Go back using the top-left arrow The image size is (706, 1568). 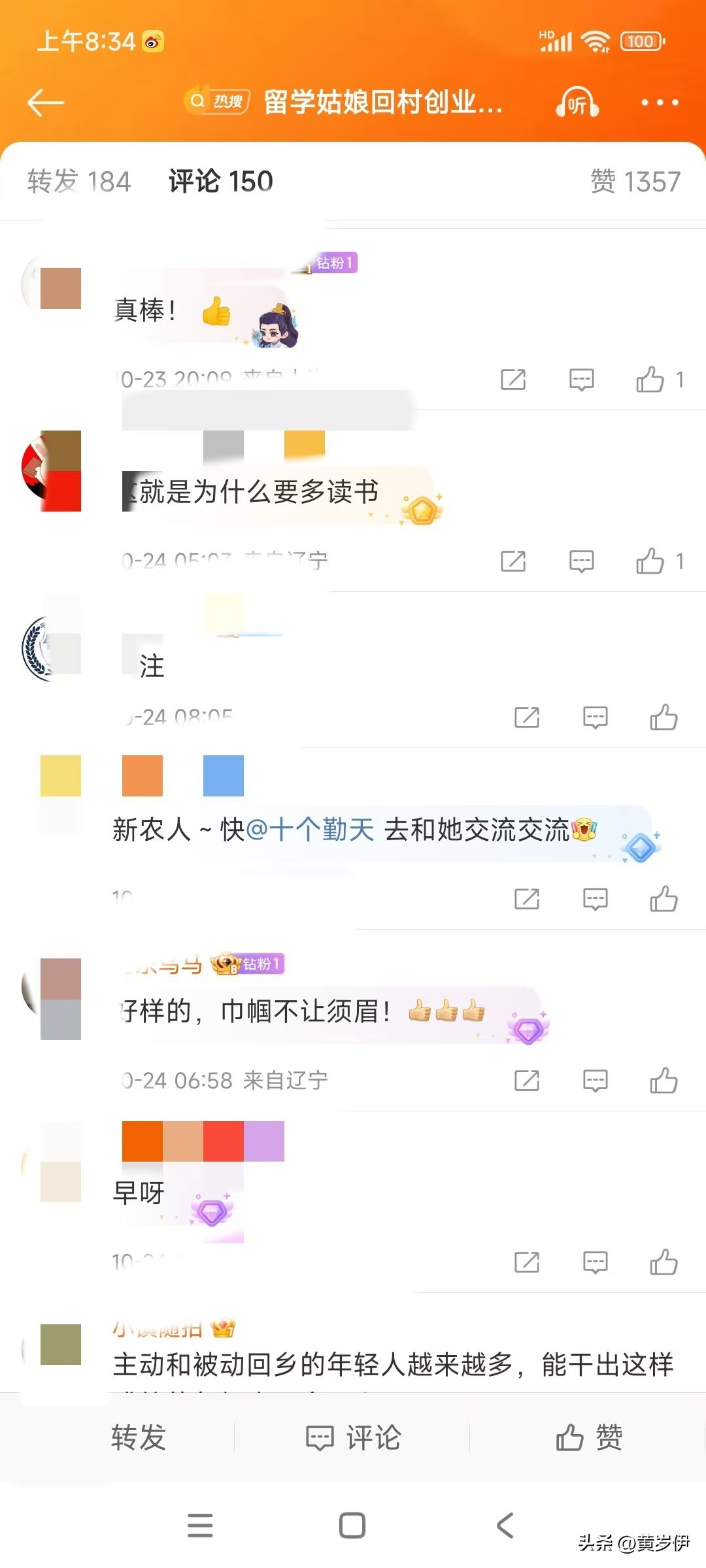coord(45,103)
